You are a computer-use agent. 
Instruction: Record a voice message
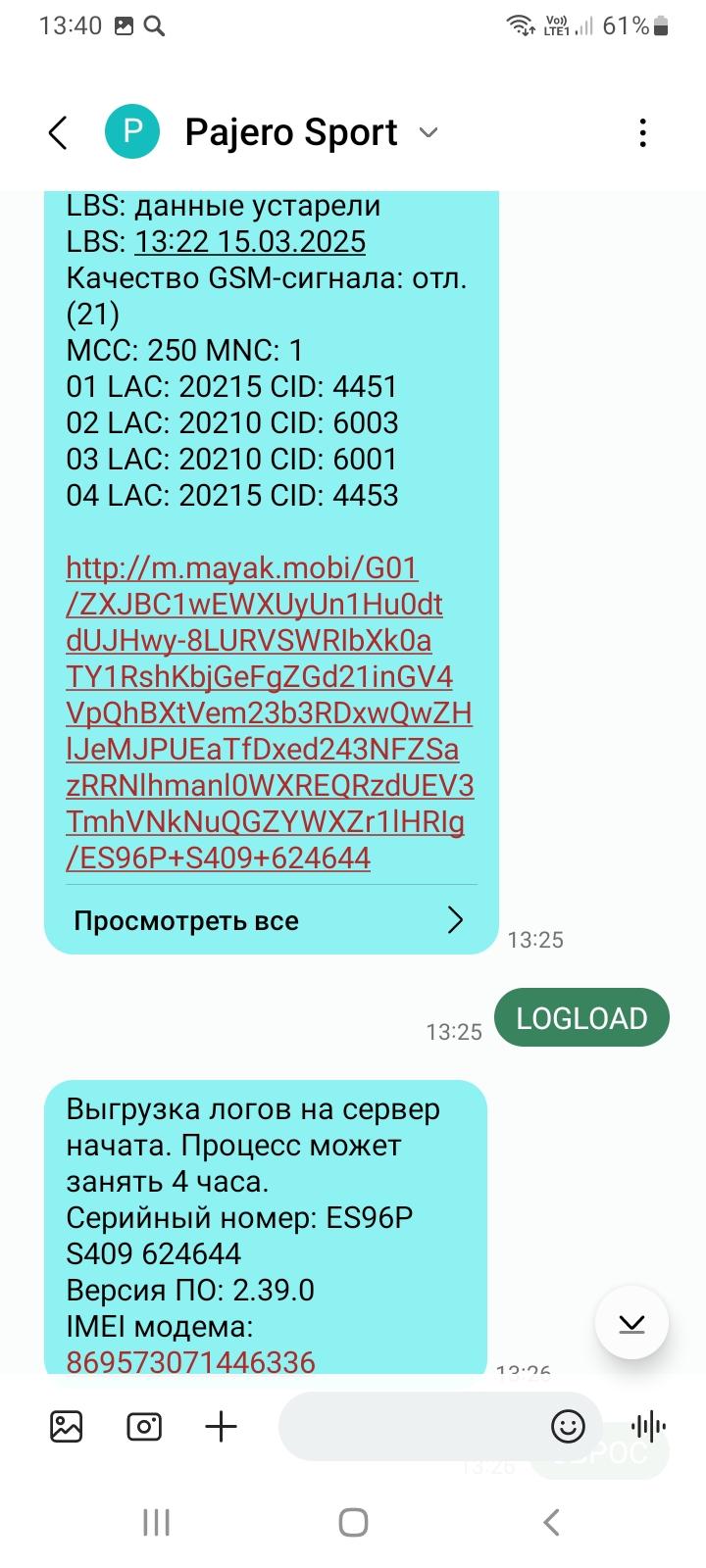(648, 1426)
